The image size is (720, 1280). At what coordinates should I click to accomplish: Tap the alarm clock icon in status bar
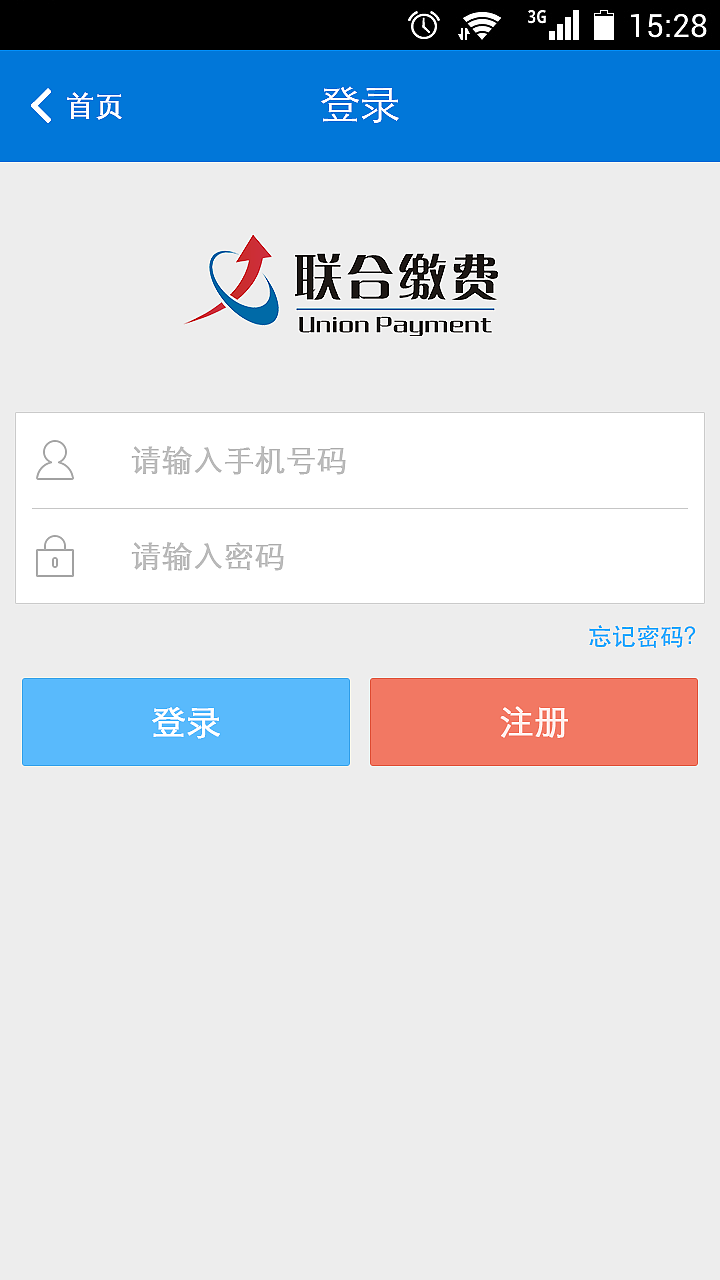coord(423,26)
